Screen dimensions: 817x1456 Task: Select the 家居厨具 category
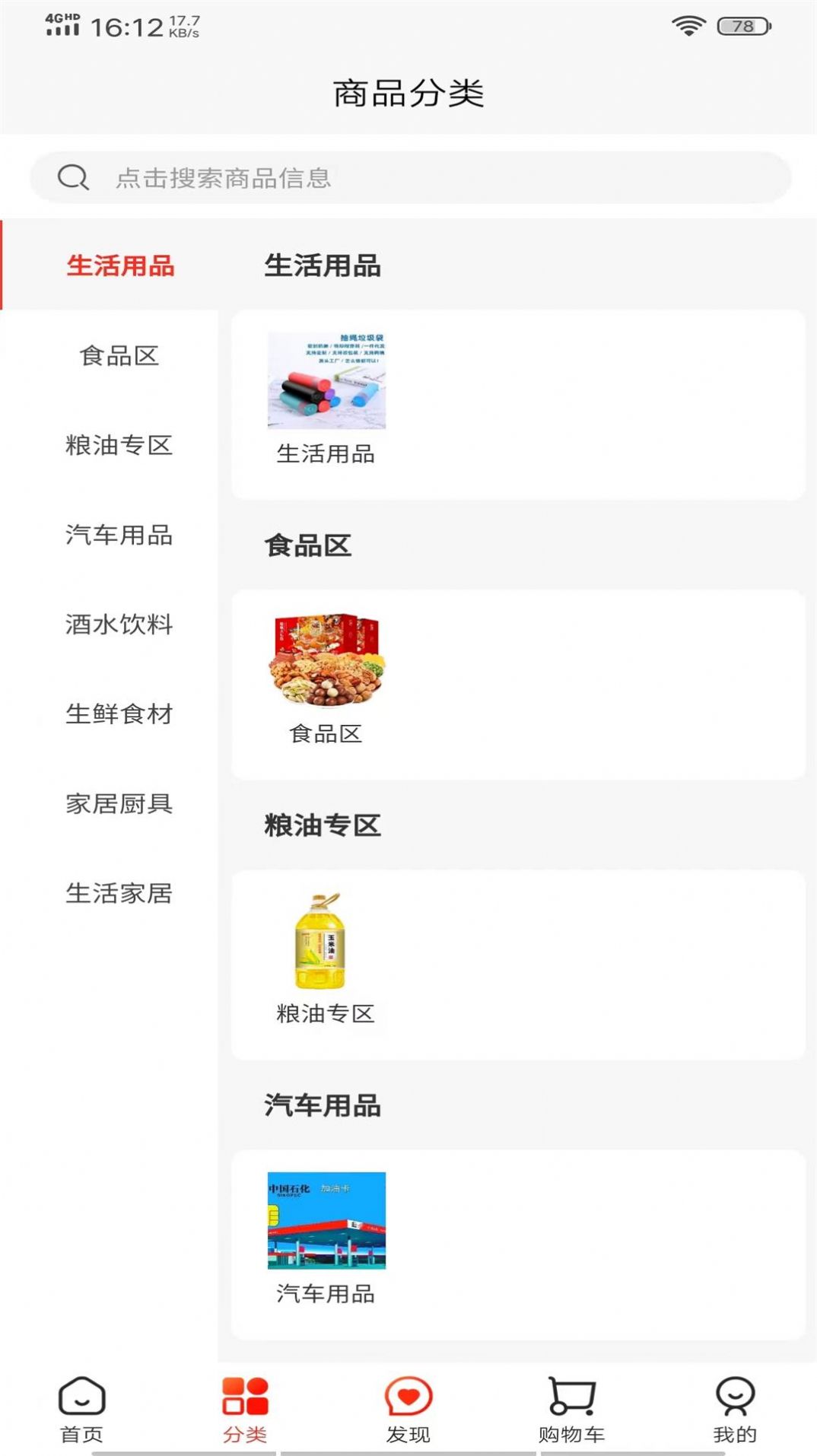coord(119,805)
